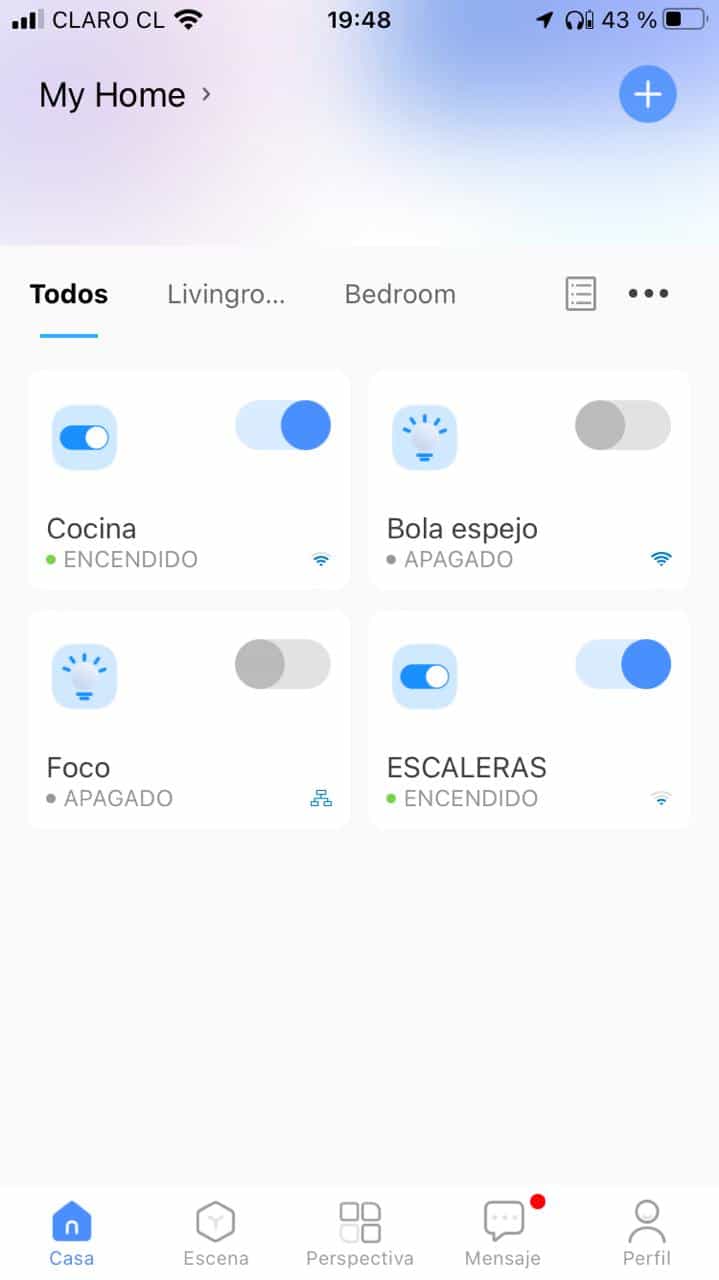The image size is (719, 1280).
Task: Turn off the Cocina switch
Action: point(283,425)
